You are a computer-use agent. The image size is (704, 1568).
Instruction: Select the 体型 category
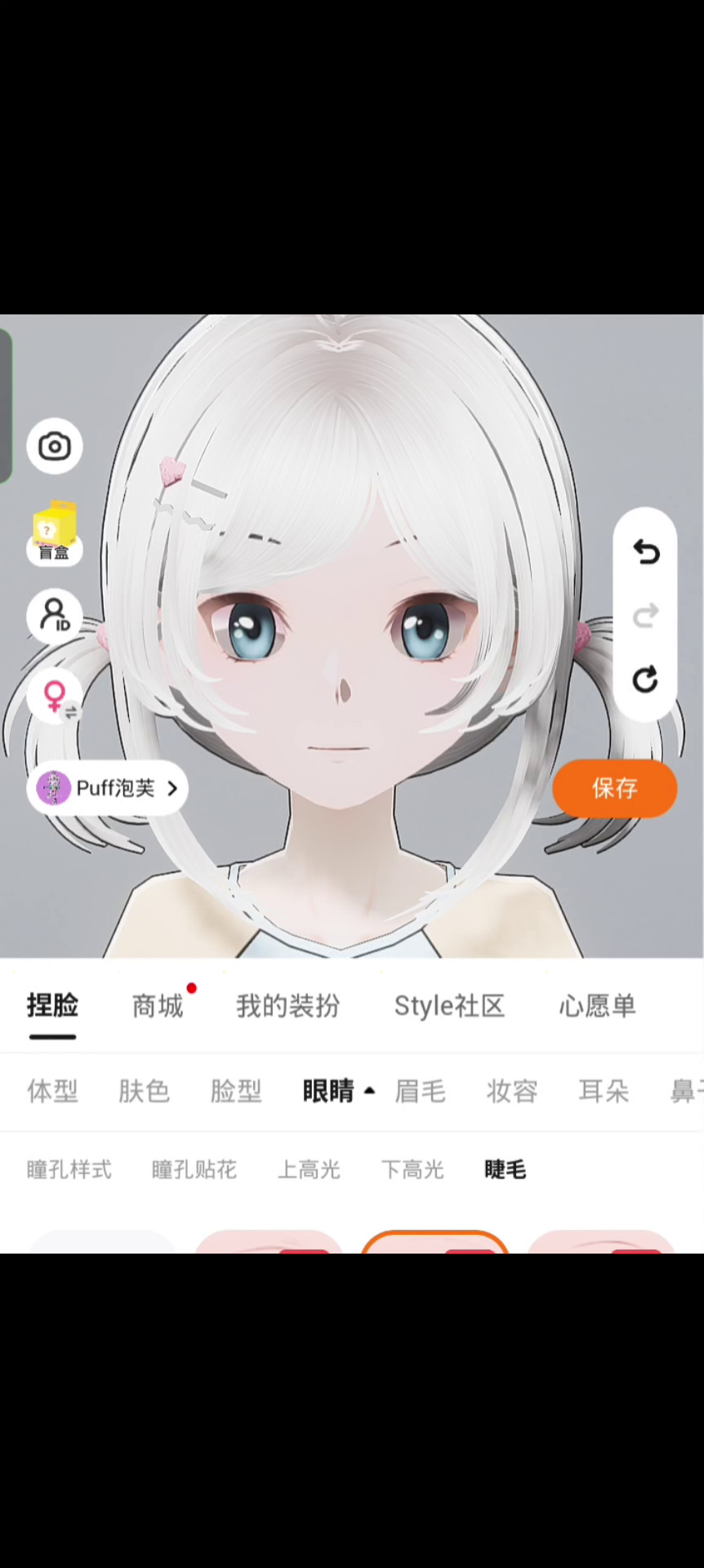click(x=52, y=1091)
